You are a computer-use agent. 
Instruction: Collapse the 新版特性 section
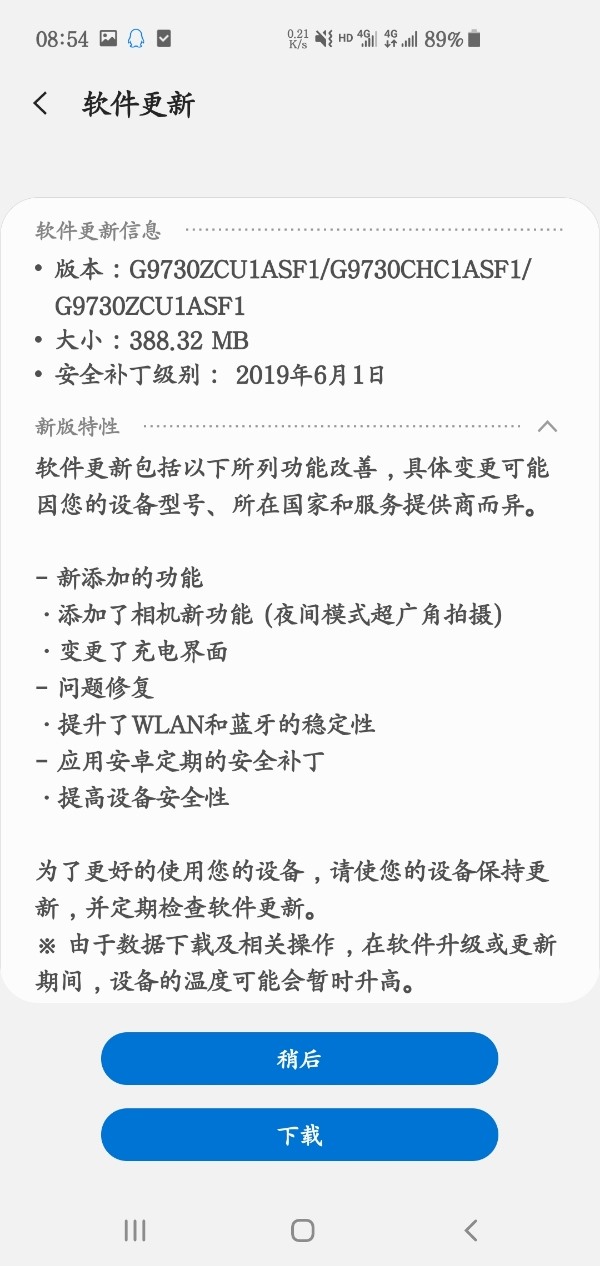point(547,427)
